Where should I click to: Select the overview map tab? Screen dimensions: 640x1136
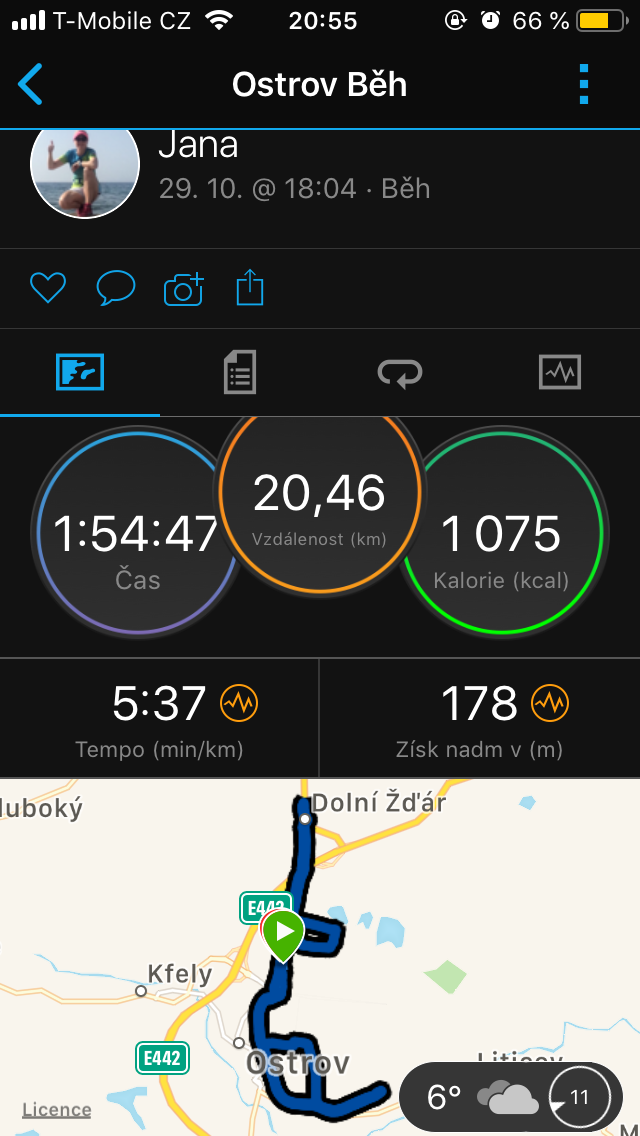pos(80,372)
